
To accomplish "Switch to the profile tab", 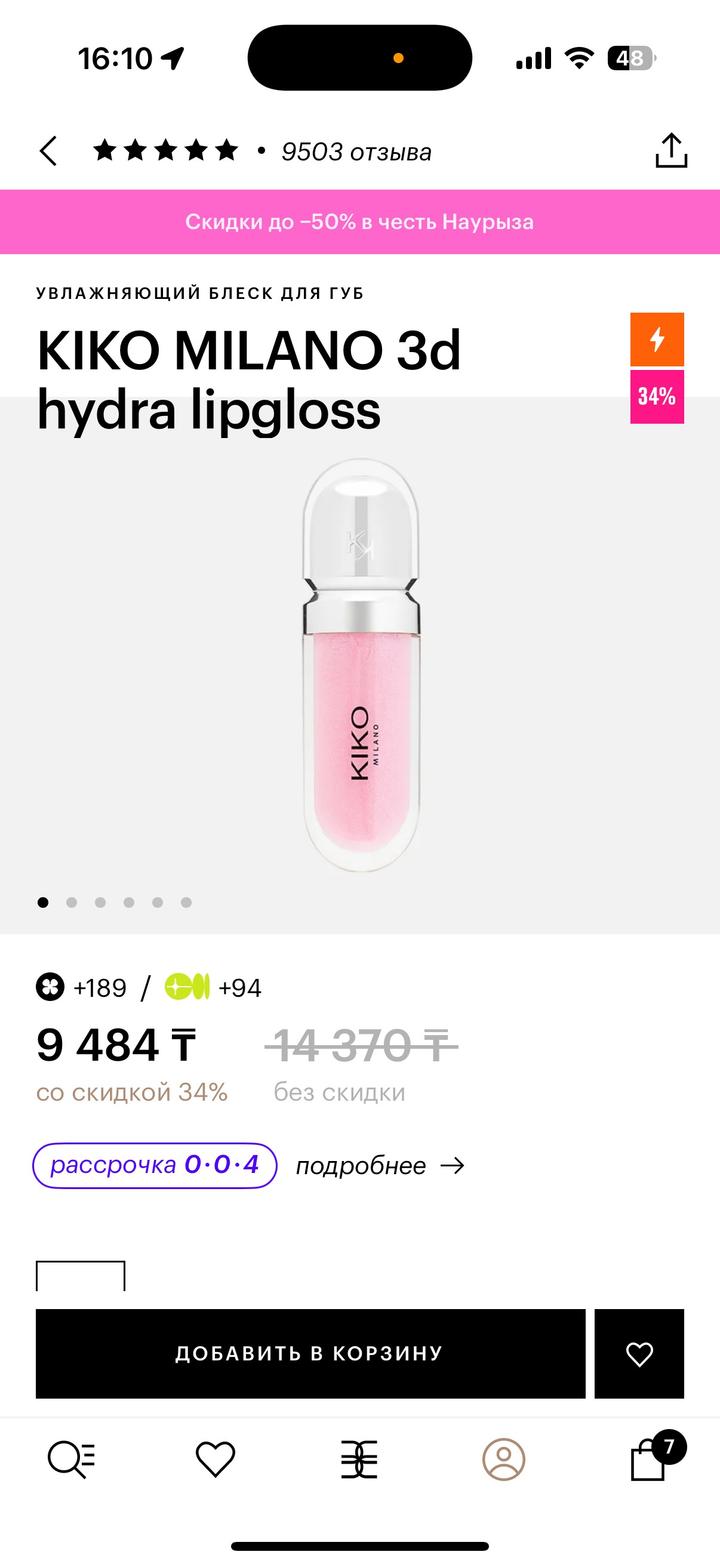I will pos(503,1459).
